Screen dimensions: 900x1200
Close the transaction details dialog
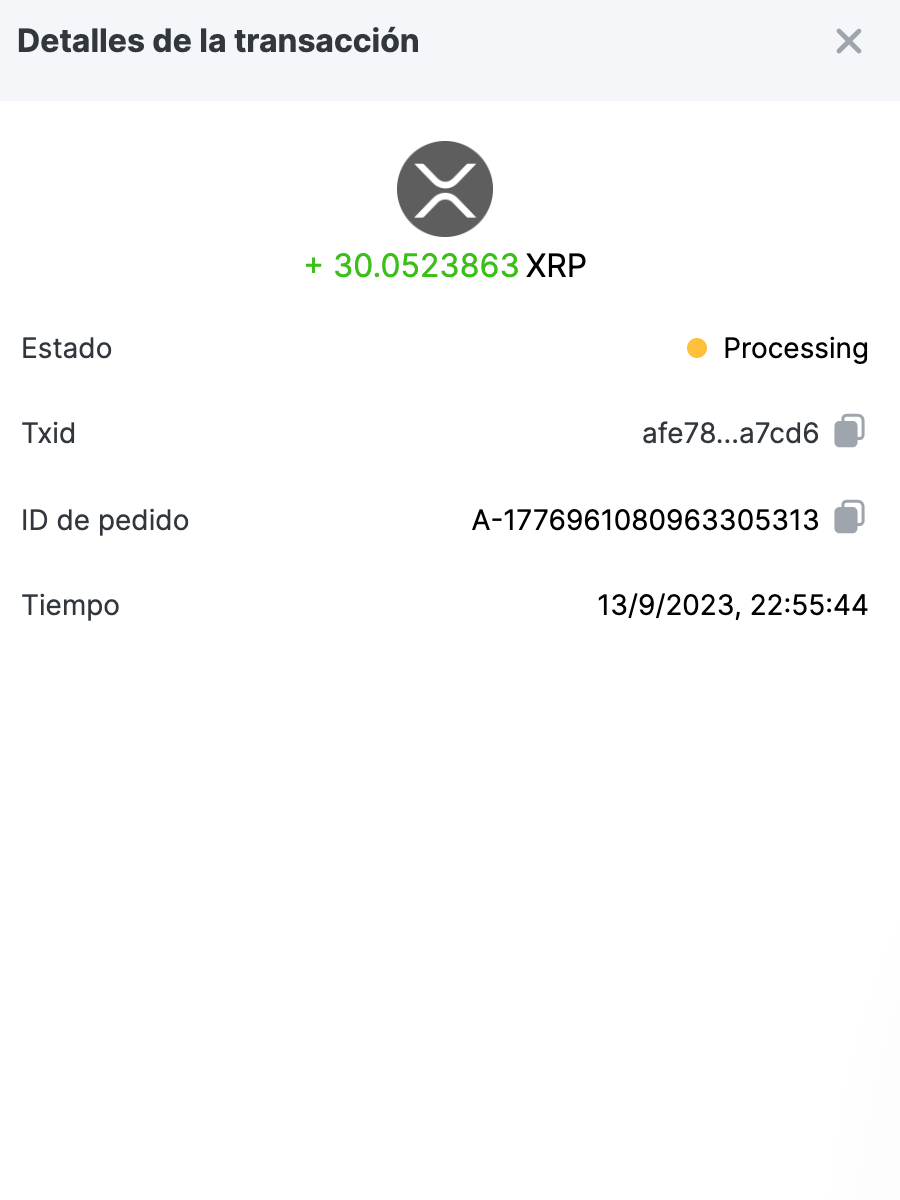(848, 41)
